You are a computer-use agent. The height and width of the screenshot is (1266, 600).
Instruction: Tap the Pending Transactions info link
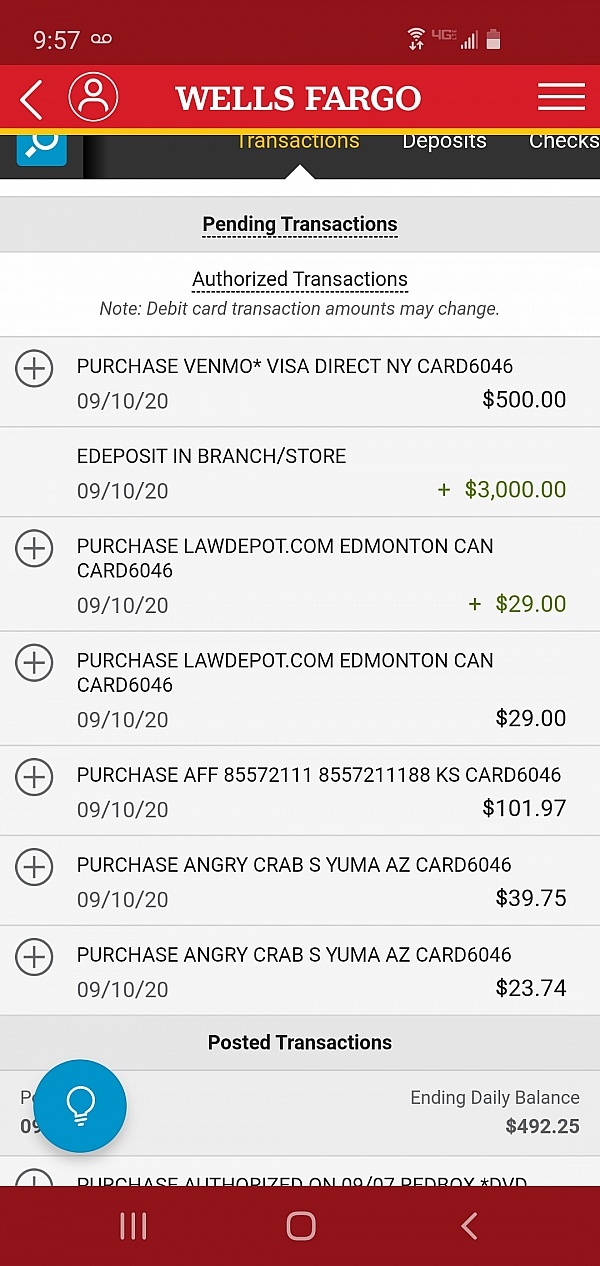[x=300, y=224]
